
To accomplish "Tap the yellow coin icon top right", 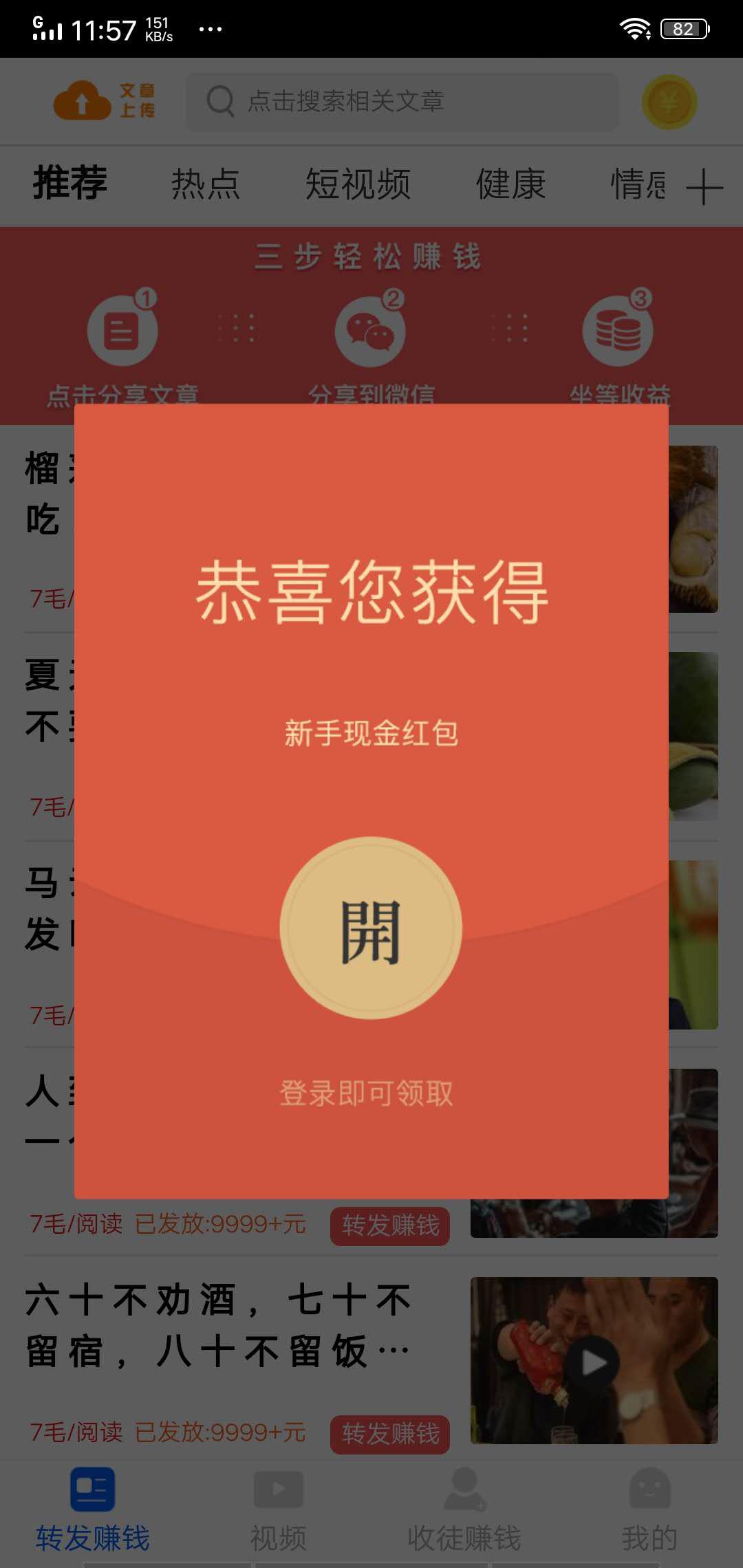I will (x=669, y=101).
